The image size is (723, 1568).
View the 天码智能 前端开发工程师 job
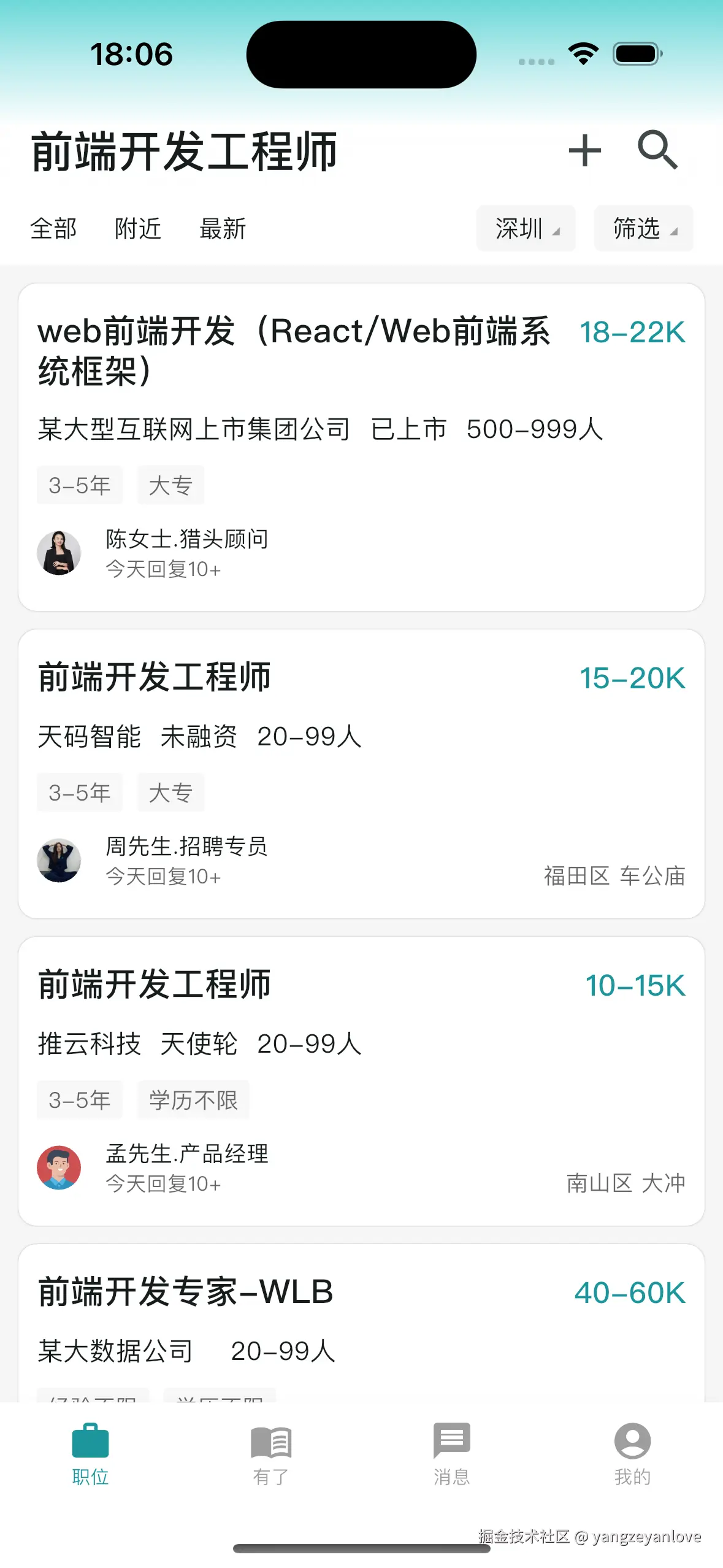pyautogui.click(x=361, y=773)
